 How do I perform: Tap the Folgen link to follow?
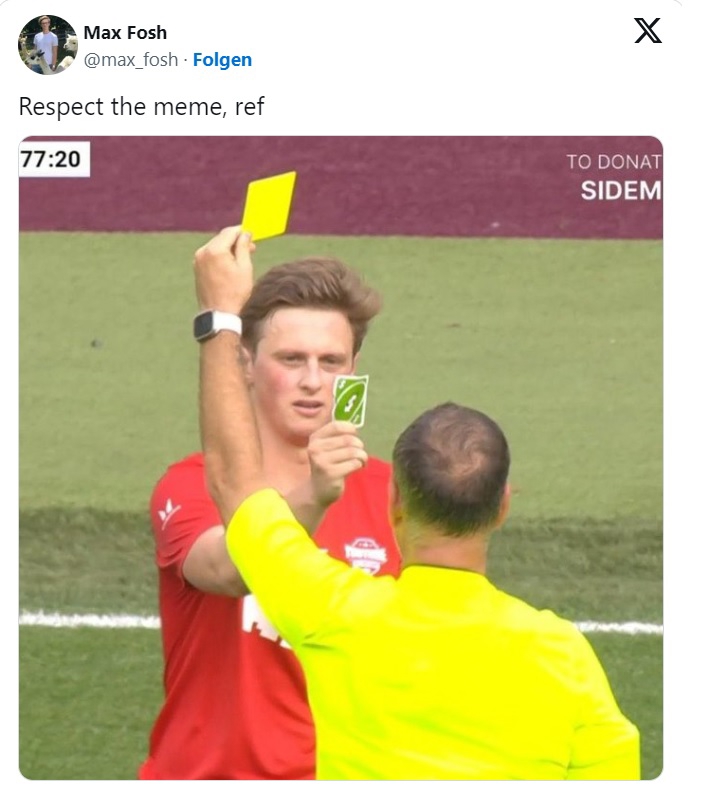click(222, 60)
